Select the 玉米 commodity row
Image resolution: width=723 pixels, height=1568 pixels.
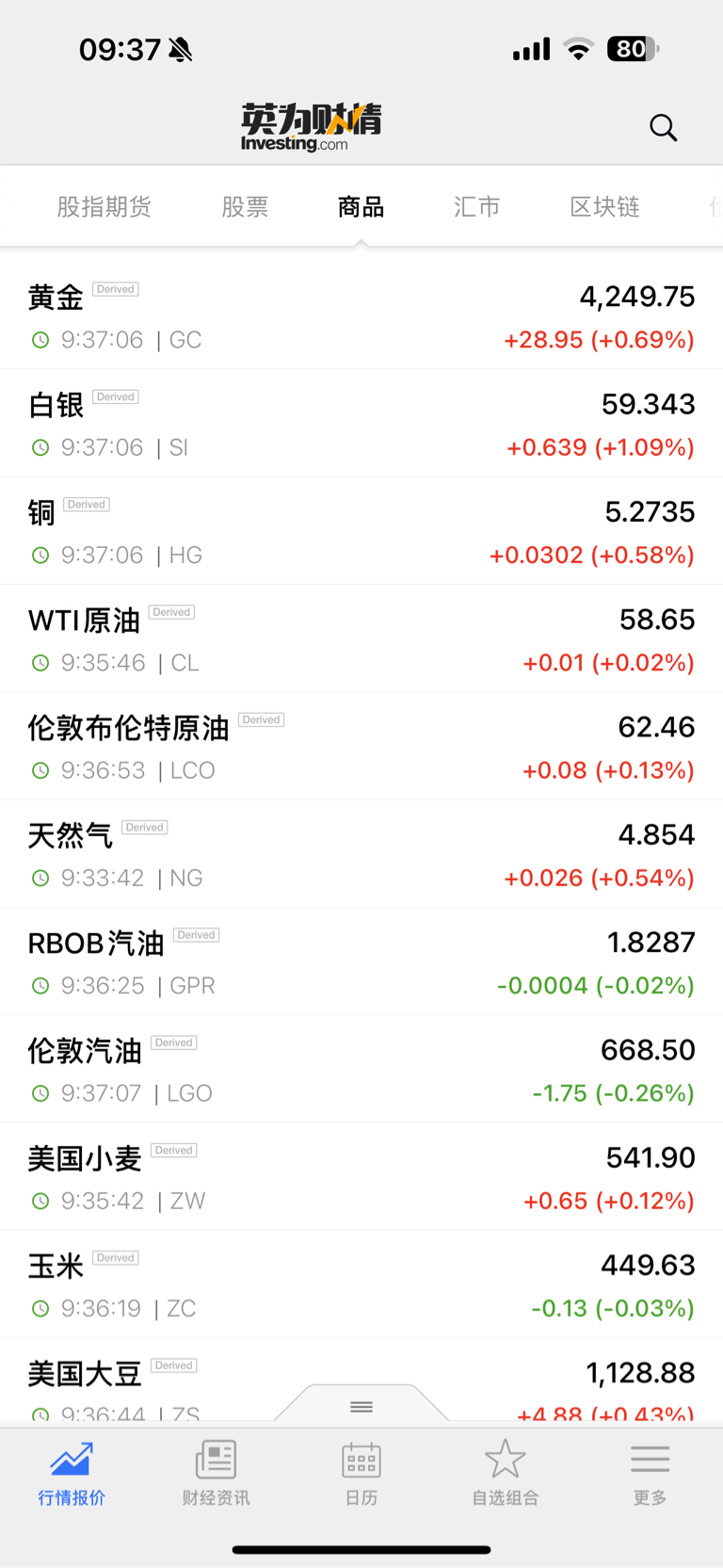pos(361,1285)
